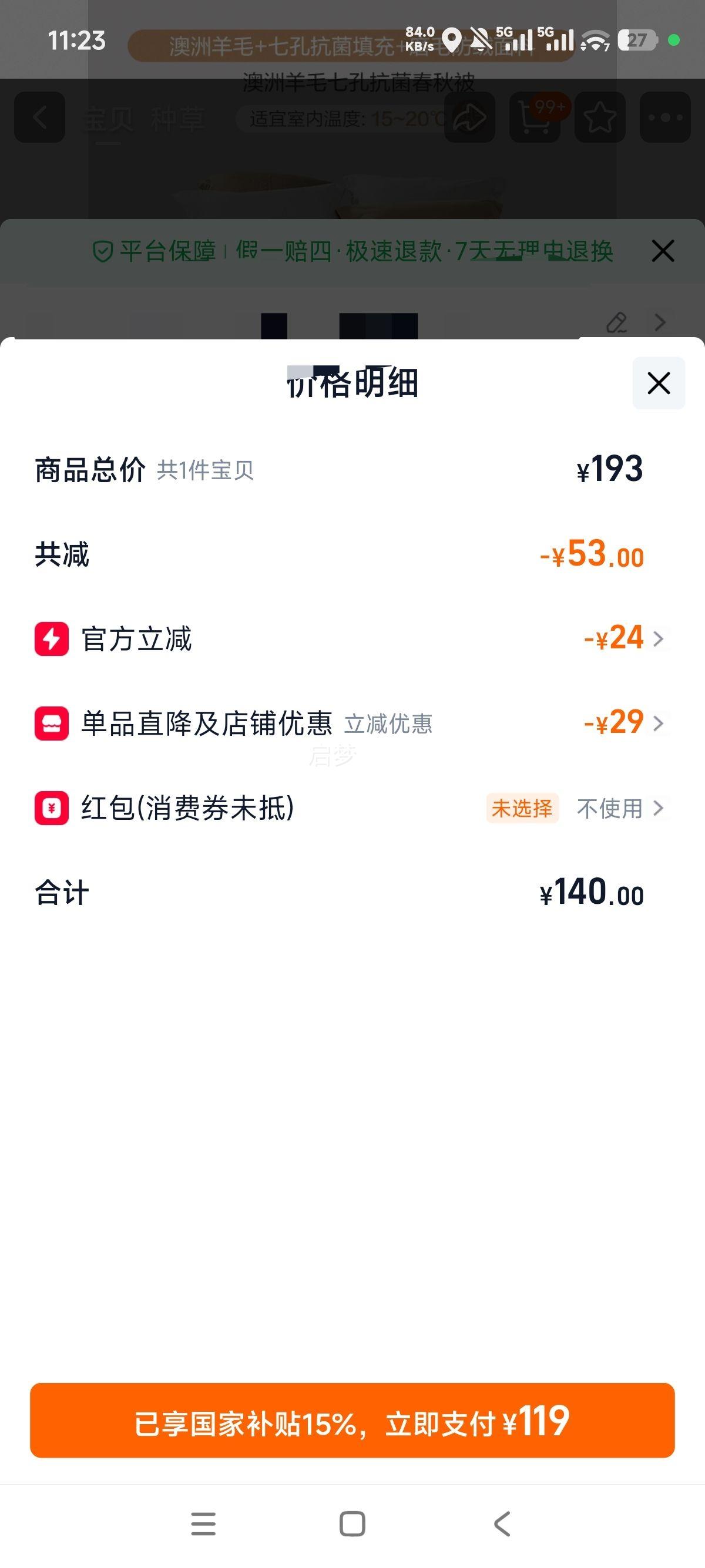705x1568 pixels.
Task: Dismiss the green guarantee banner
Action: (x=662, y=250)
